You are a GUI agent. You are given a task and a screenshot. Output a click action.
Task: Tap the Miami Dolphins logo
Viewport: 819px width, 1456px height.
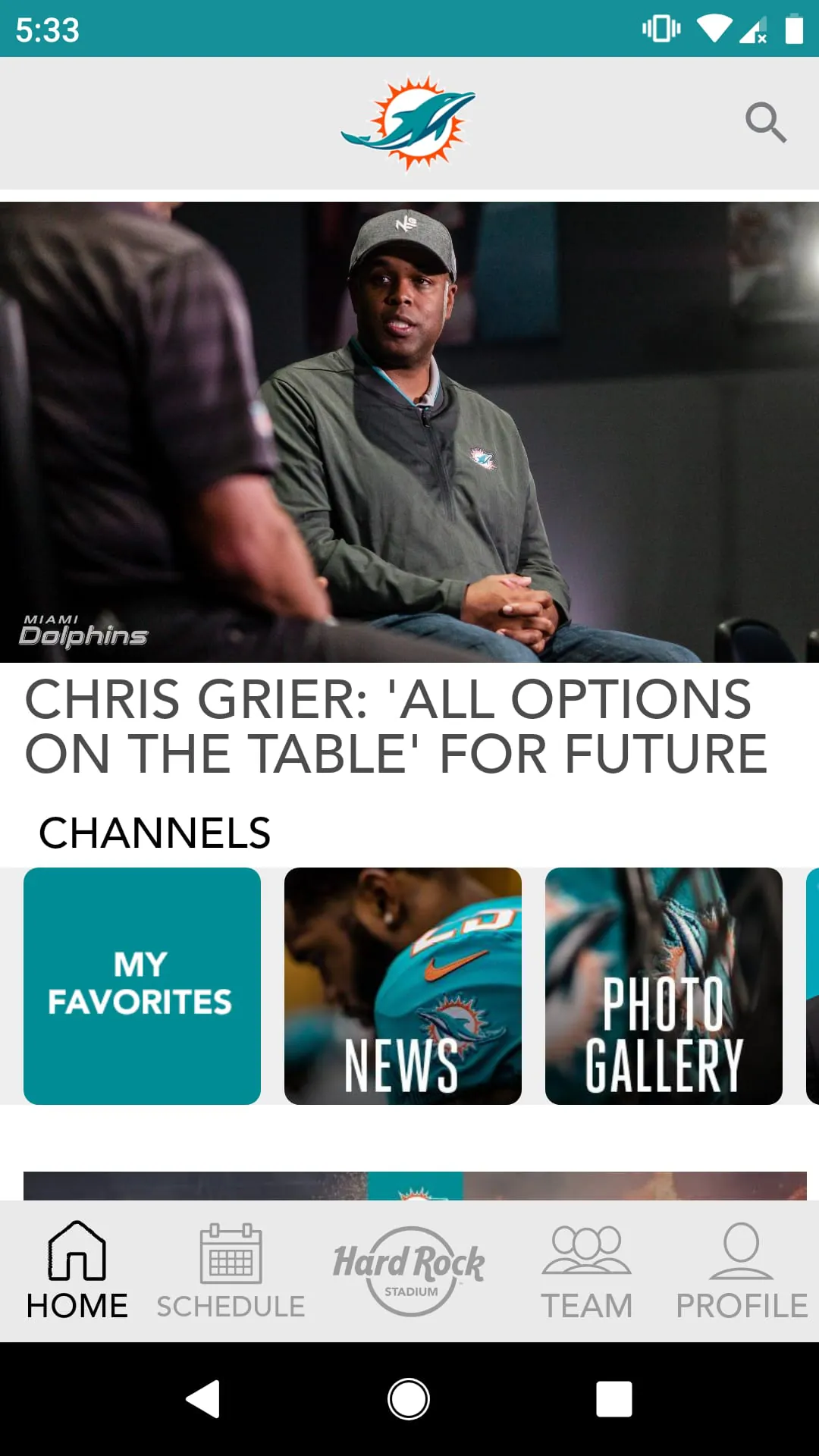(x=409, y=124)
